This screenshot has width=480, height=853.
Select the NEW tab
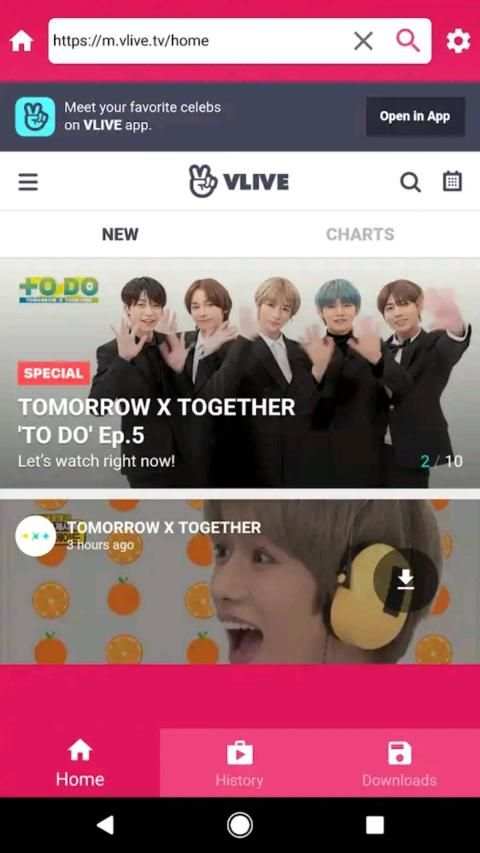point(120,234)
